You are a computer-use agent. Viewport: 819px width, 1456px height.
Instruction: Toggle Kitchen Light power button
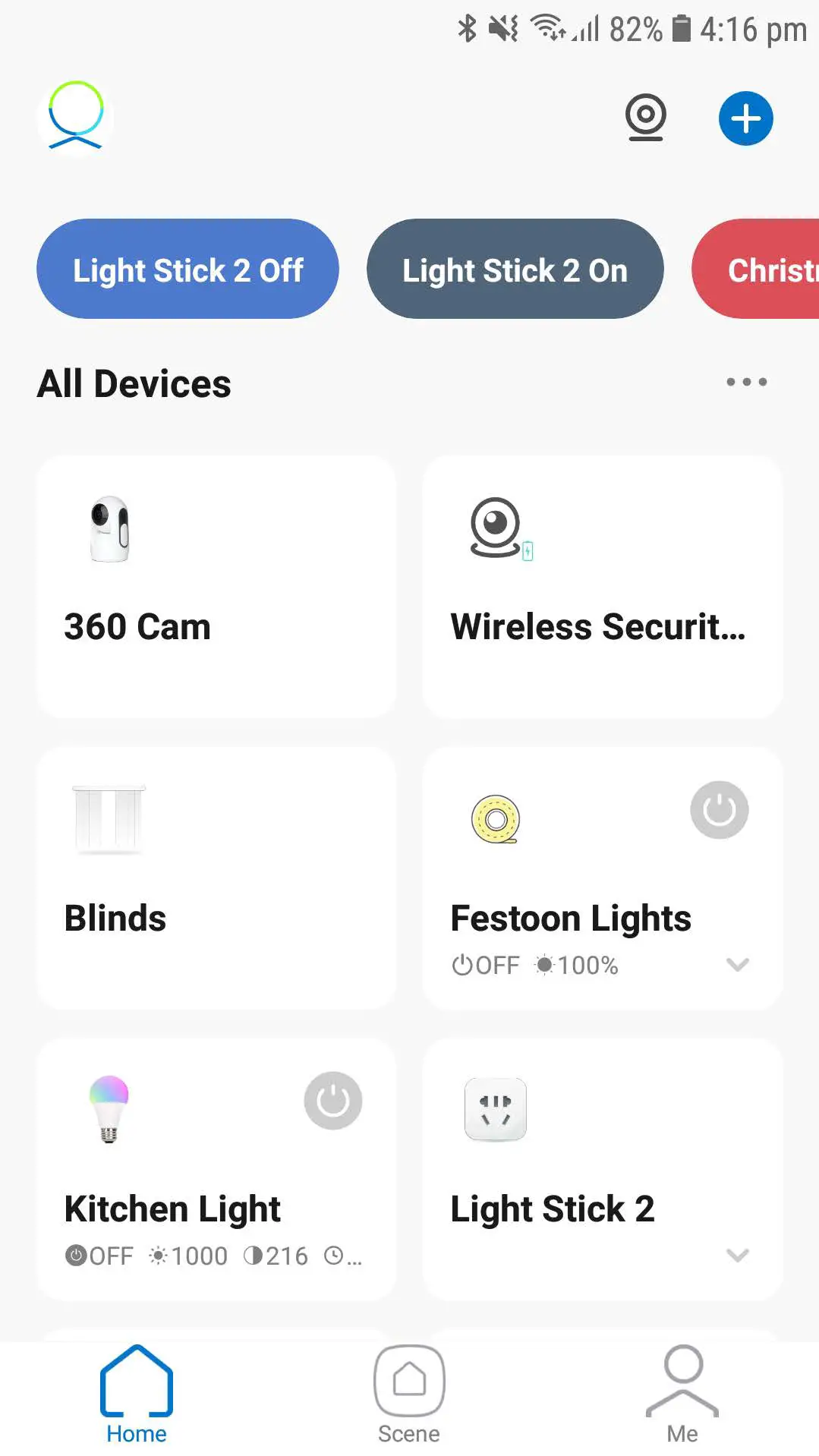coord(333,1101)
